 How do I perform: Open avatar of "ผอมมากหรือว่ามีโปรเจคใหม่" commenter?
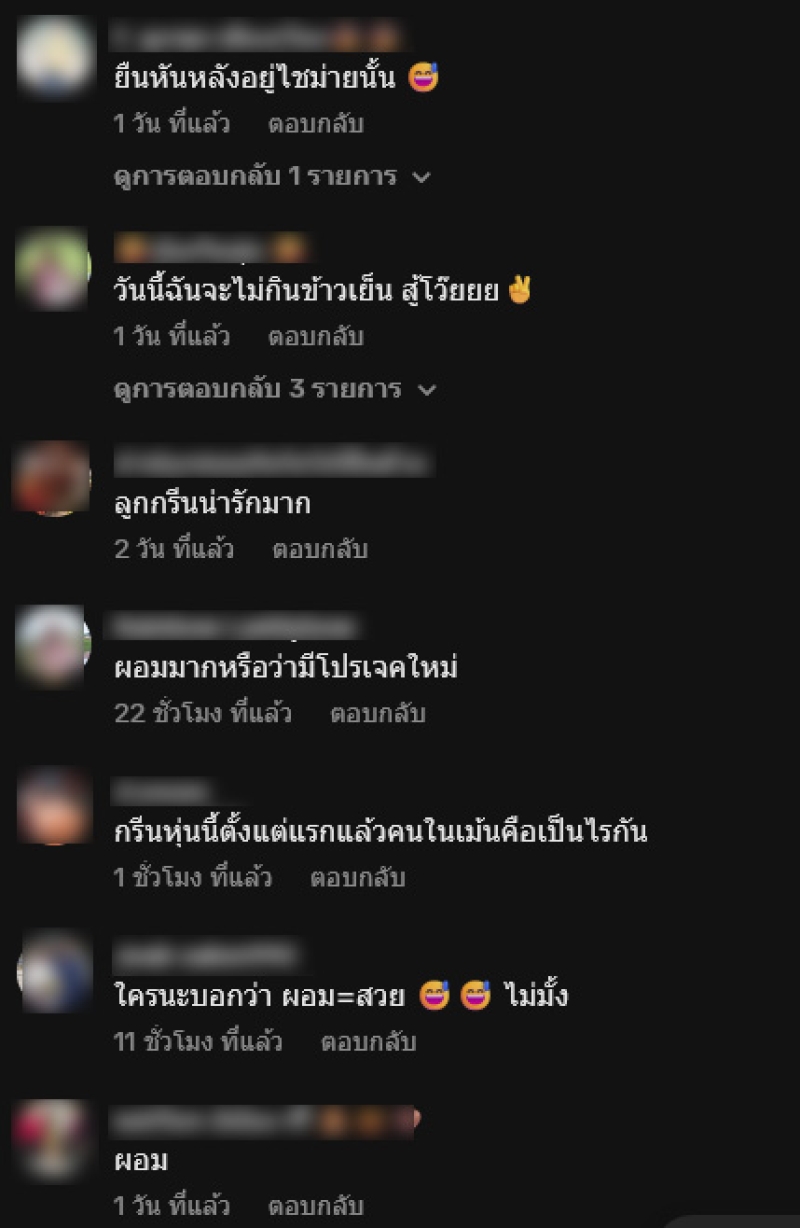(x=53, y=645)
